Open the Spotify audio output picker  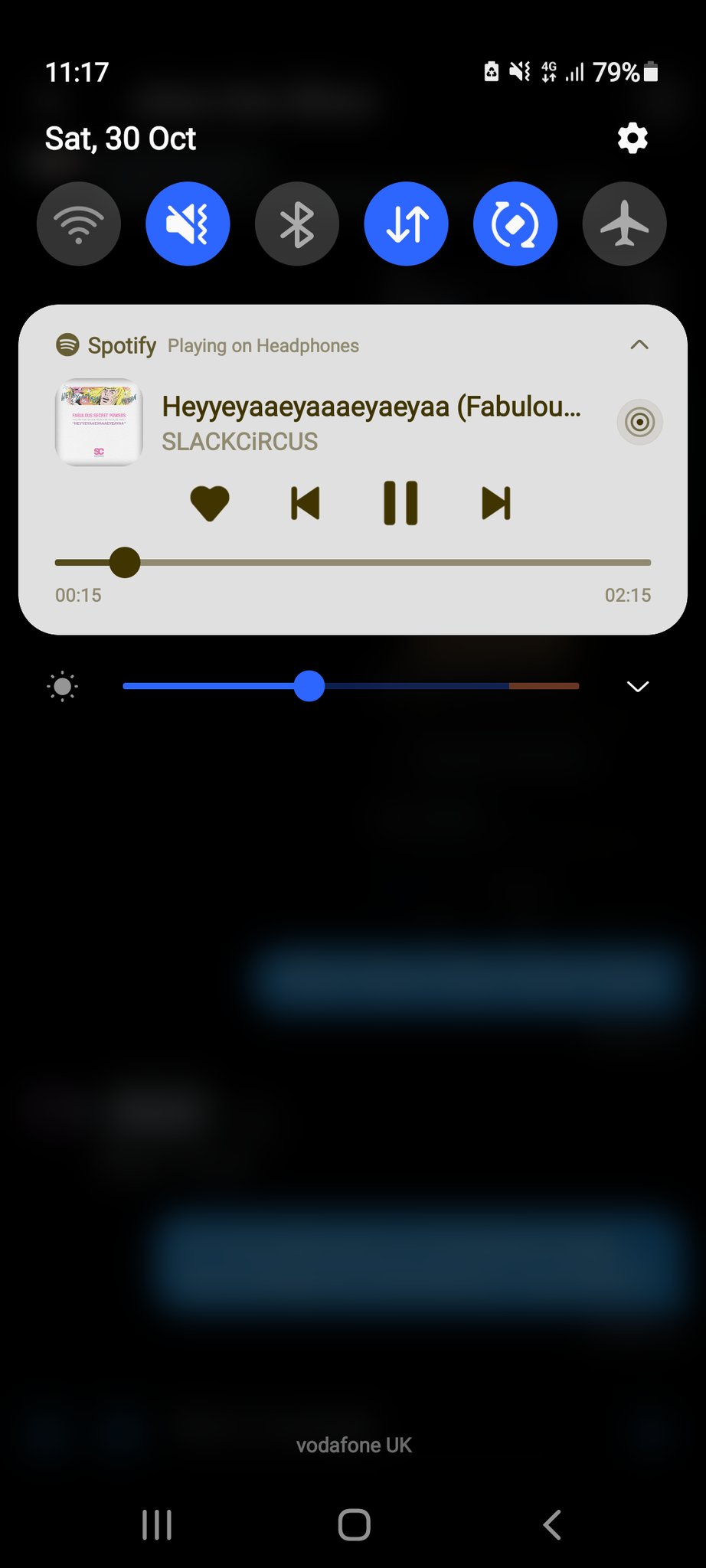pyautogui.click(x=639, y=422)
